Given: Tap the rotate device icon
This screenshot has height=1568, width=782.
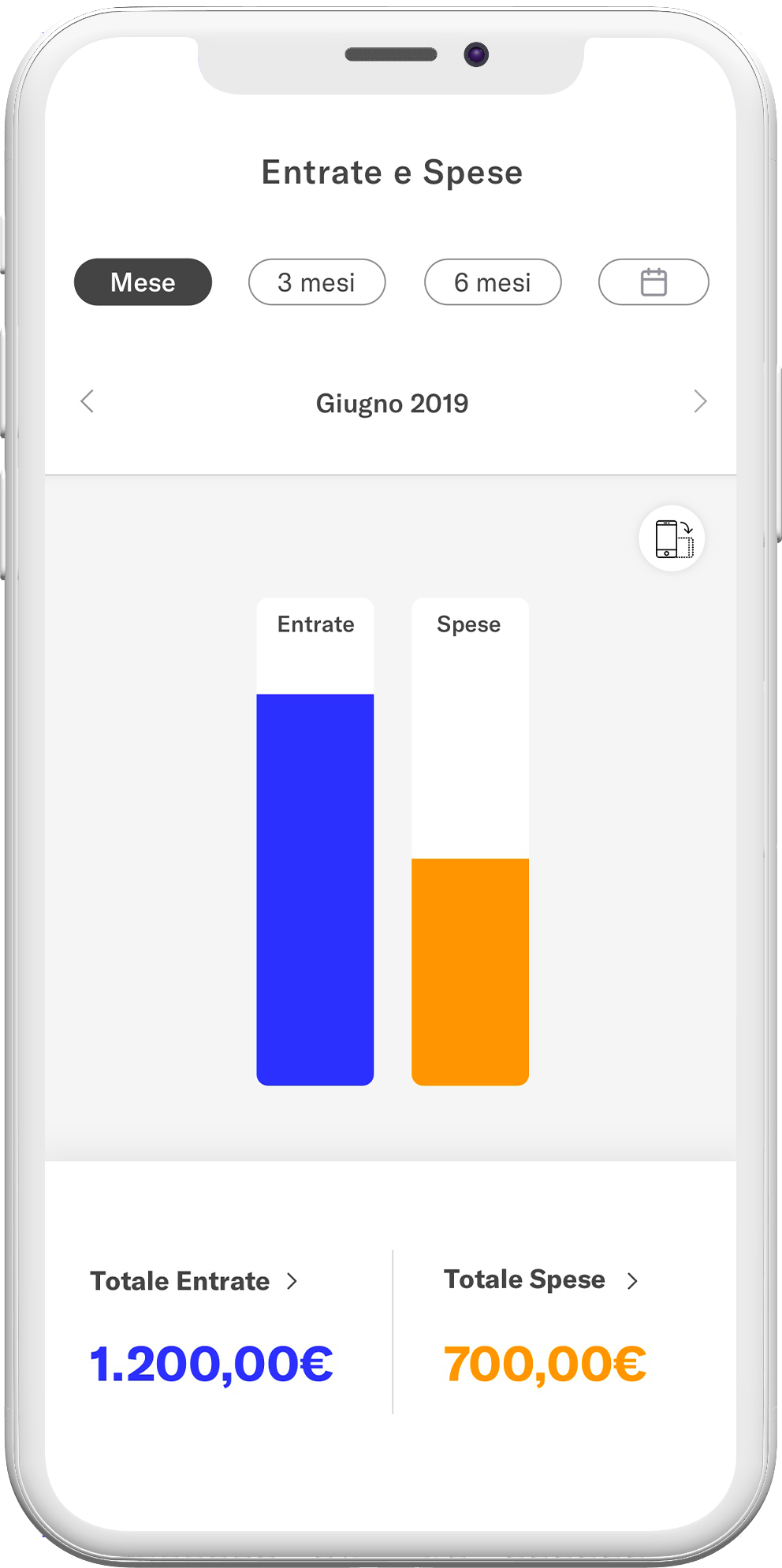Looking at the screenshot, I should click(672, 538).
